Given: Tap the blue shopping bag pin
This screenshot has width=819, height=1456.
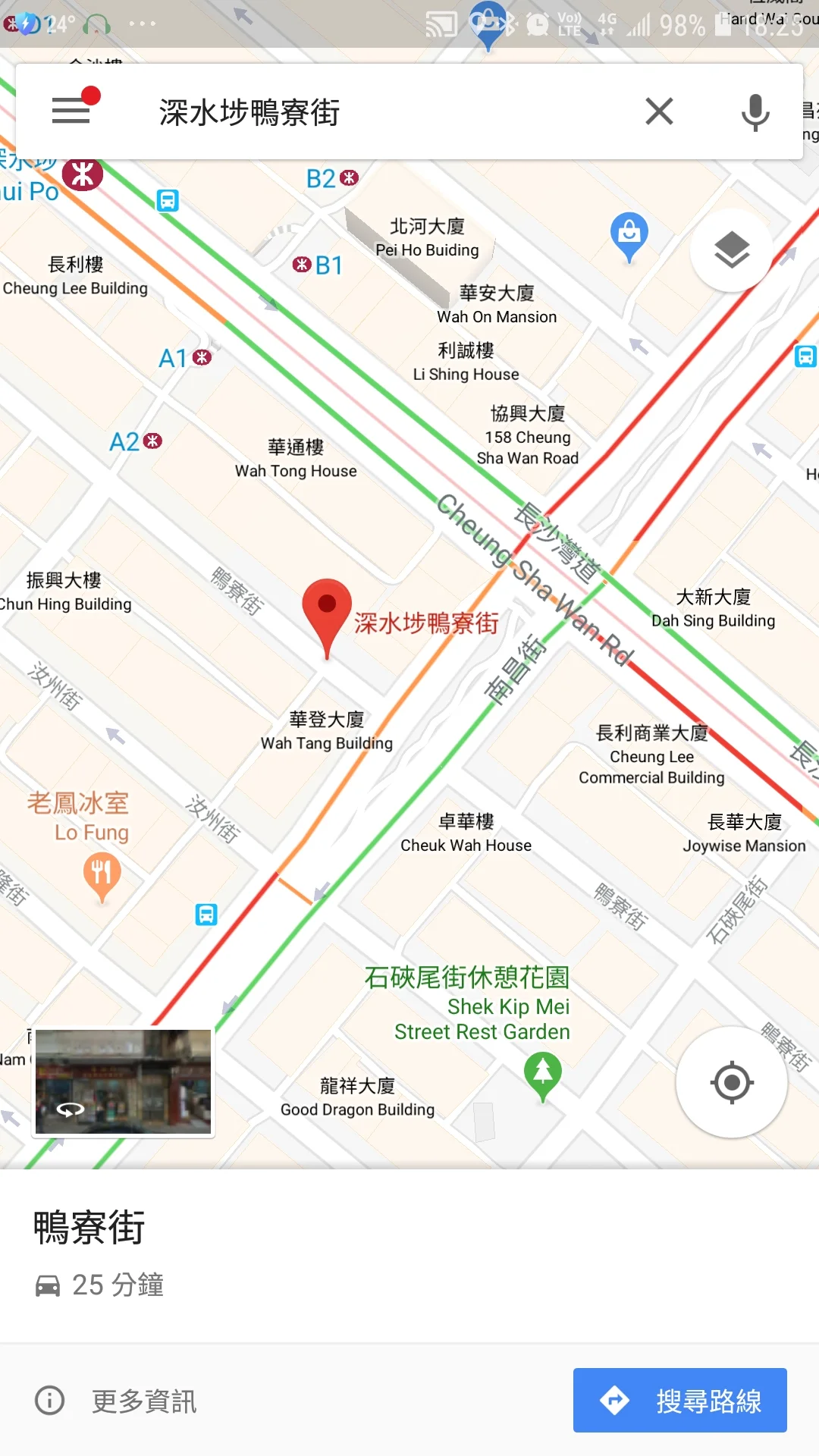Looking at the screenshot, I should point(629,236).
